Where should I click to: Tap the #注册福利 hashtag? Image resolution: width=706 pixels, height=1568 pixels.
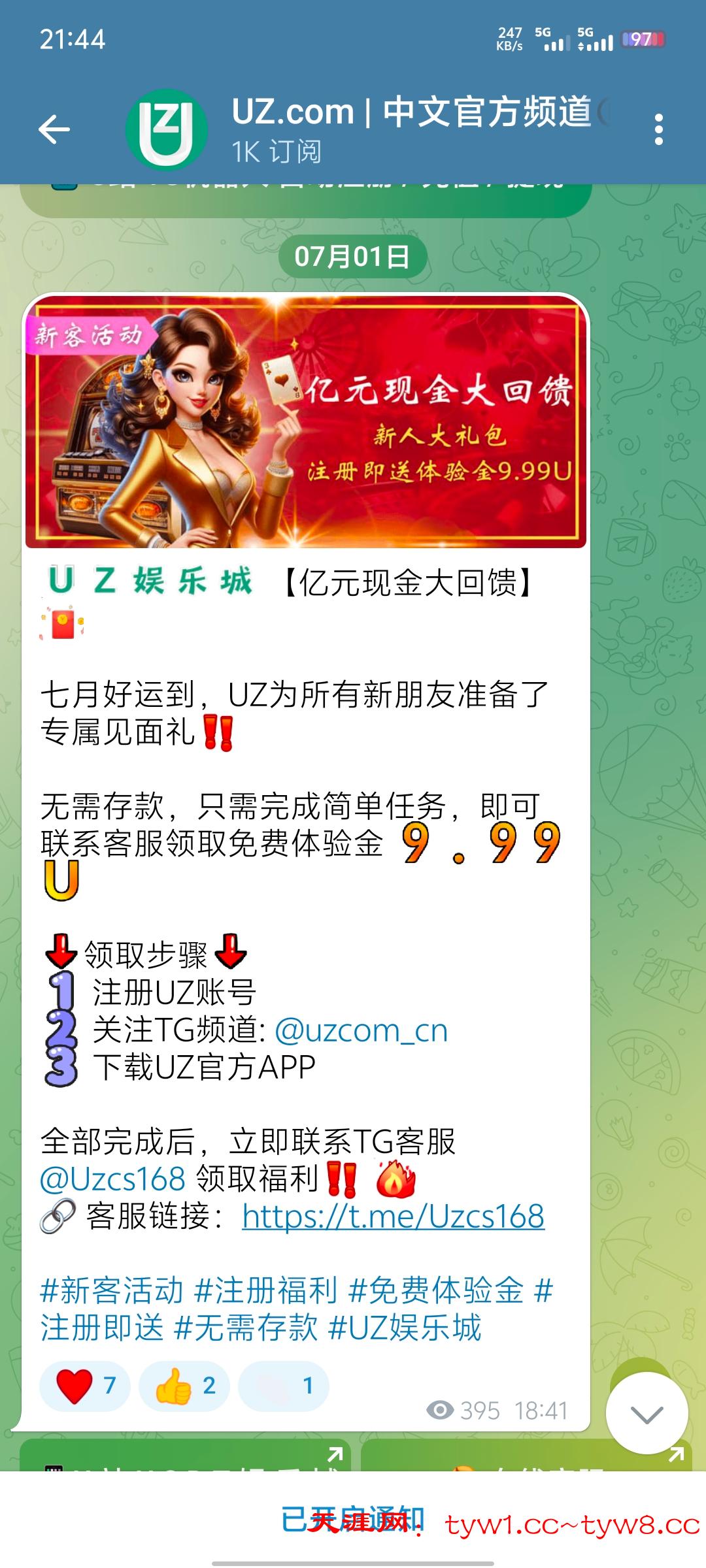tap(265, 1290)
